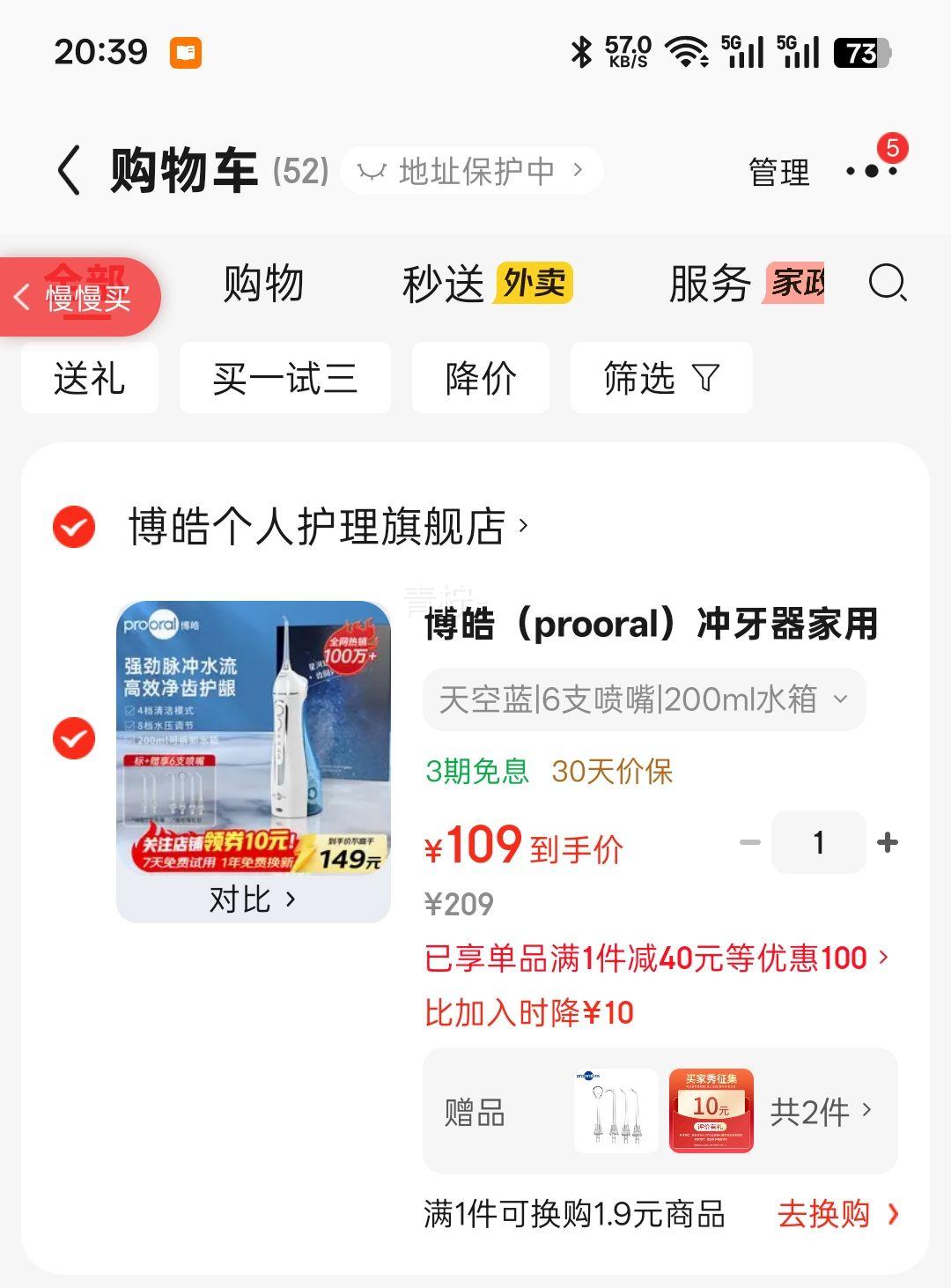
Task: Increase quantity with the plus stepper
Action: click(x=886, y=843)
